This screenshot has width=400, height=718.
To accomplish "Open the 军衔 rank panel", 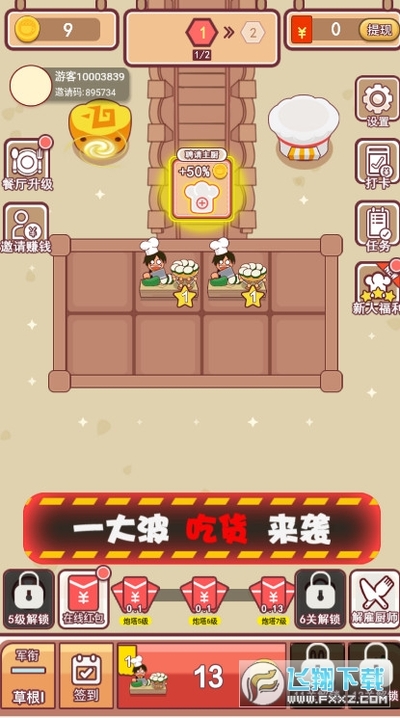I will click(x=28, y=675).
